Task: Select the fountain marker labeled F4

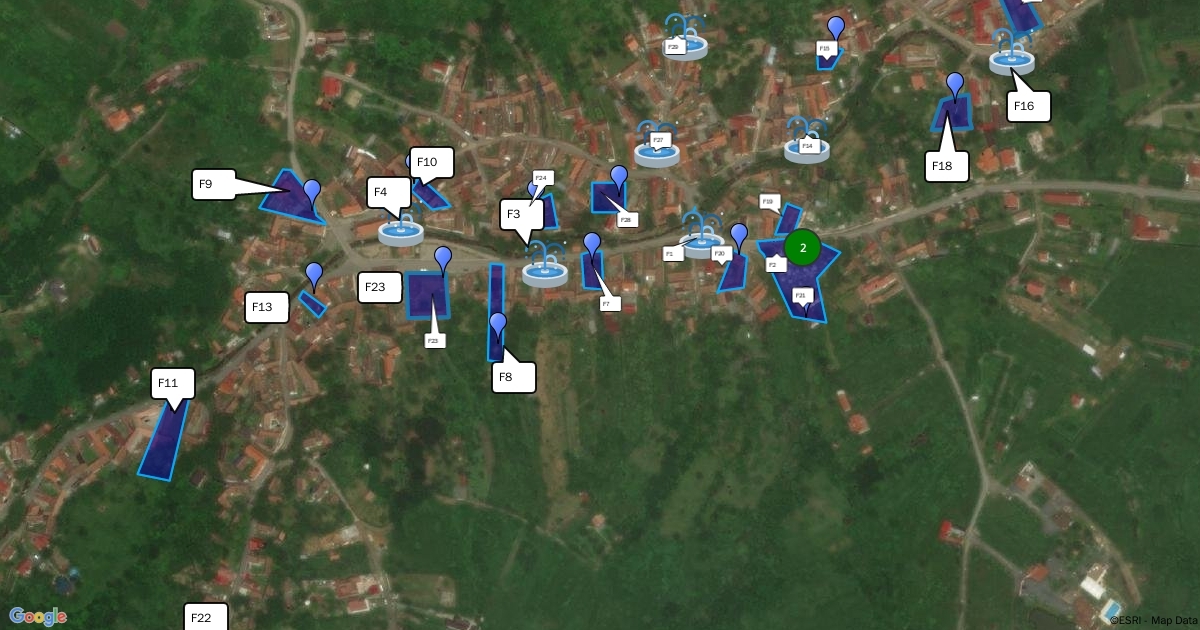Action: click(401, 230)
